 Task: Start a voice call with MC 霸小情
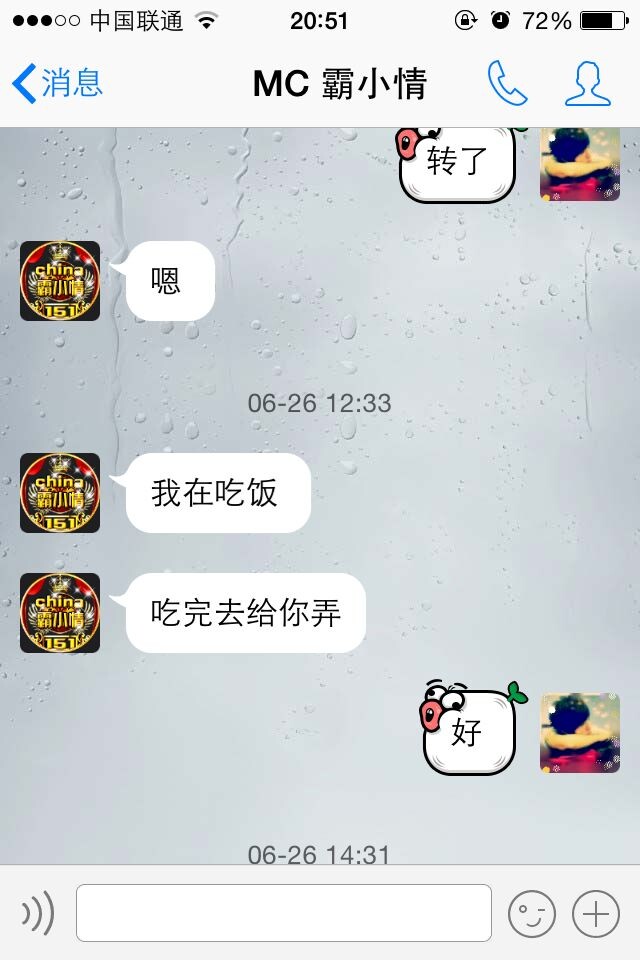click(x=507, y=83)
